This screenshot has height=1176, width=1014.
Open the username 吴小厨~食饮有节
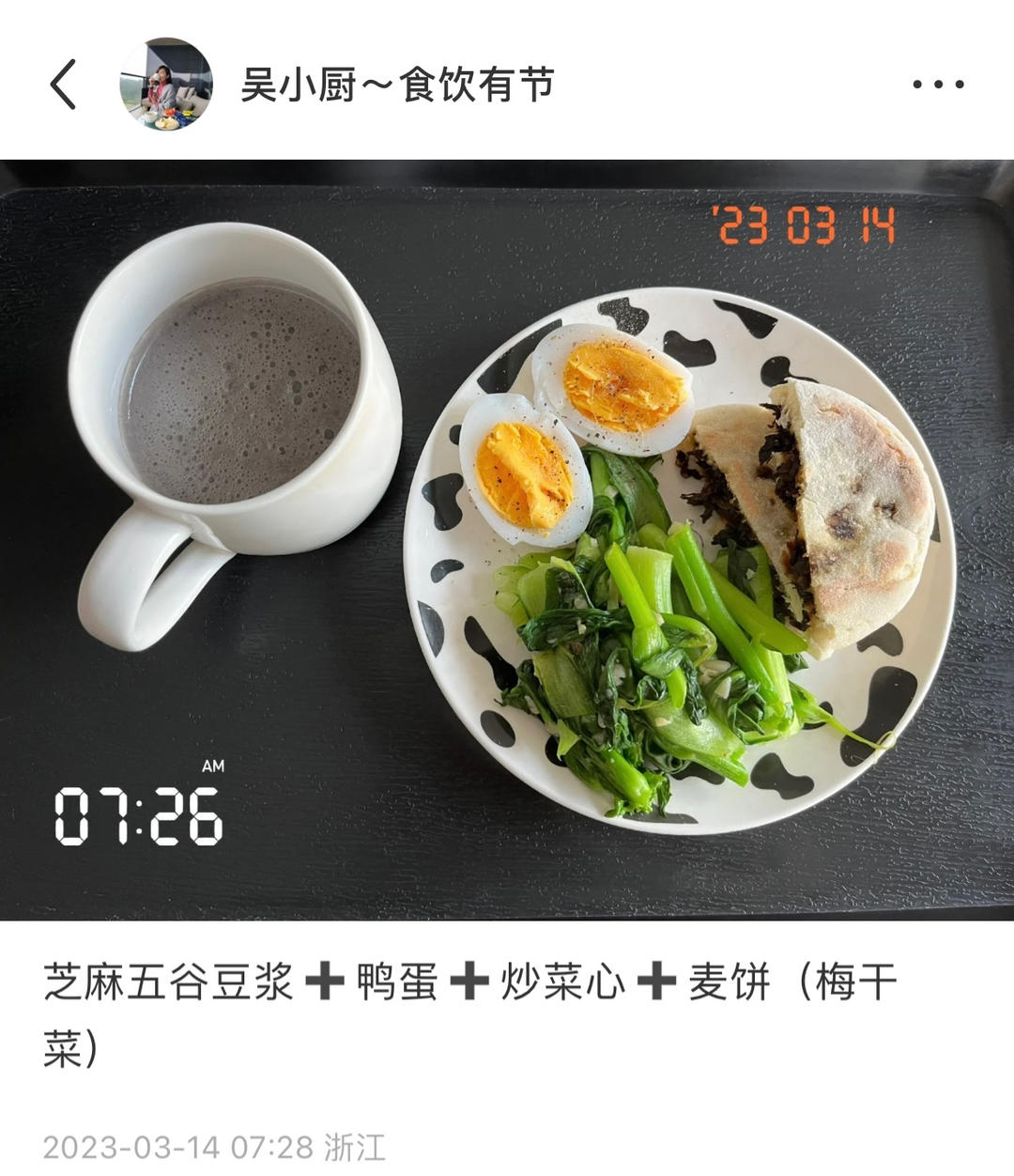[398, 85]
